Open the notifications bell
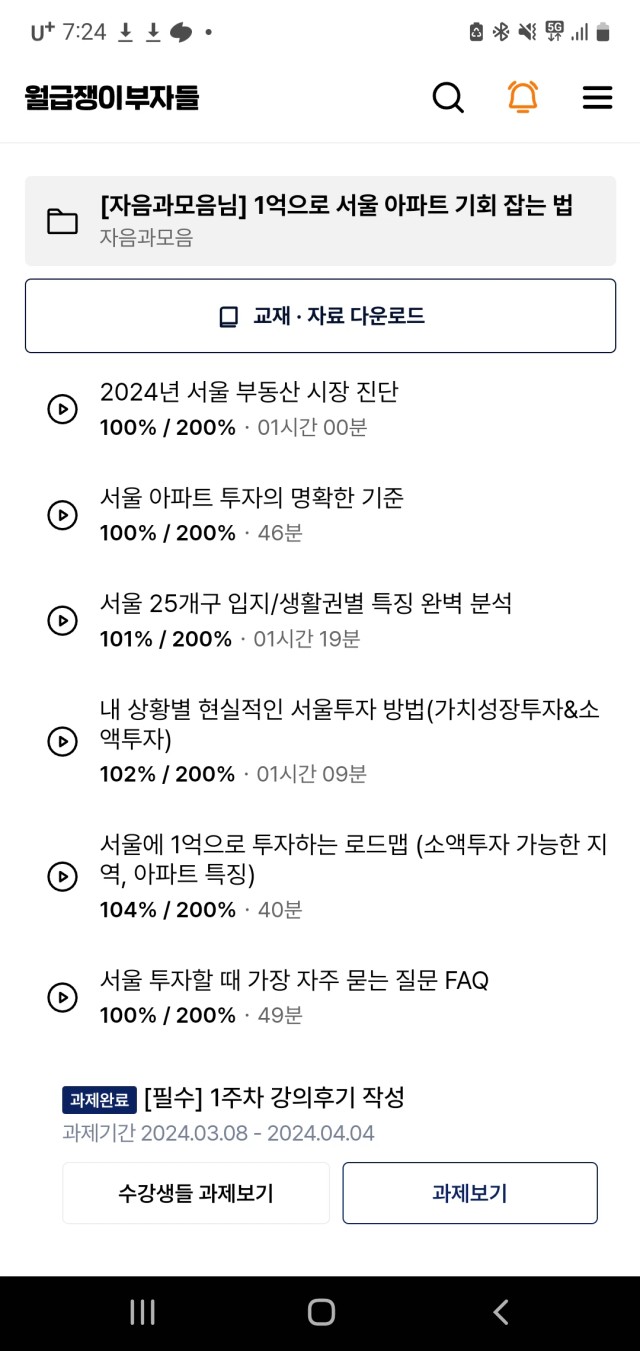This screenshot has width=640, height=1351. pyautogui.click(x=522, y=97)
